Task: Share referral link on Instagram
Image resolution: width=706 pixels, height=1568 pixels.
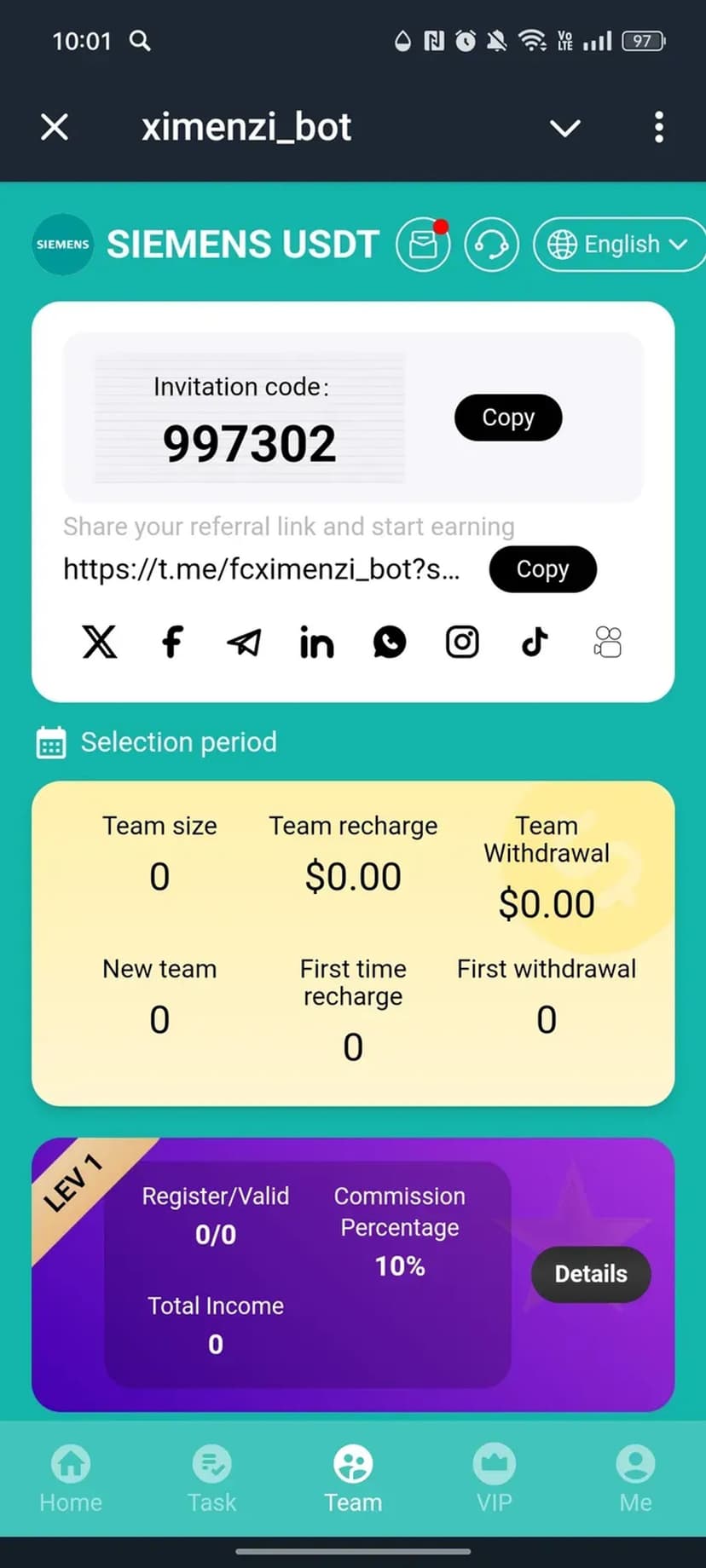Action: [x=462, y=642]
